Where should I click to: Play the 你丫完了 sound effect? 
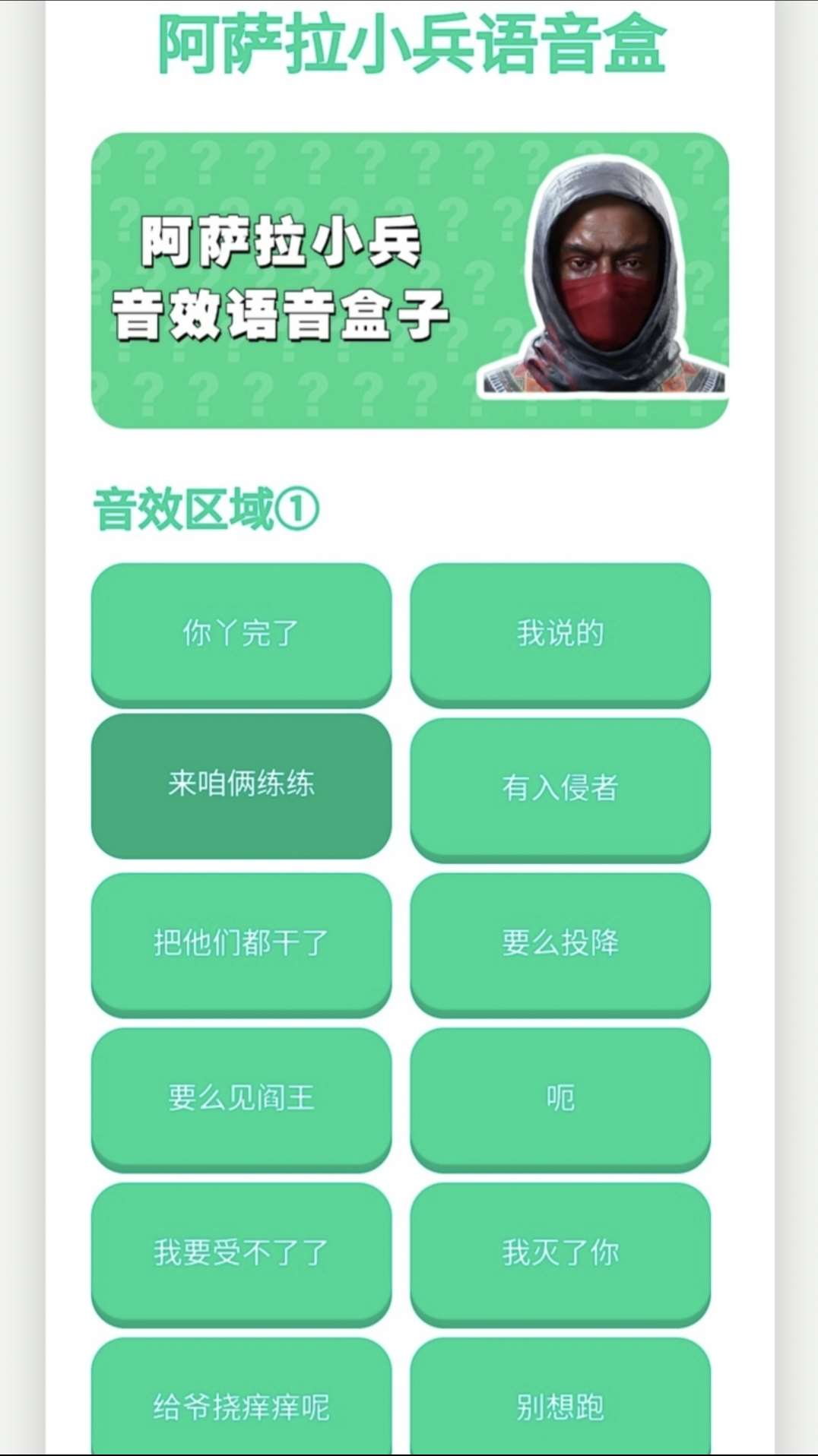pos(241,632)
